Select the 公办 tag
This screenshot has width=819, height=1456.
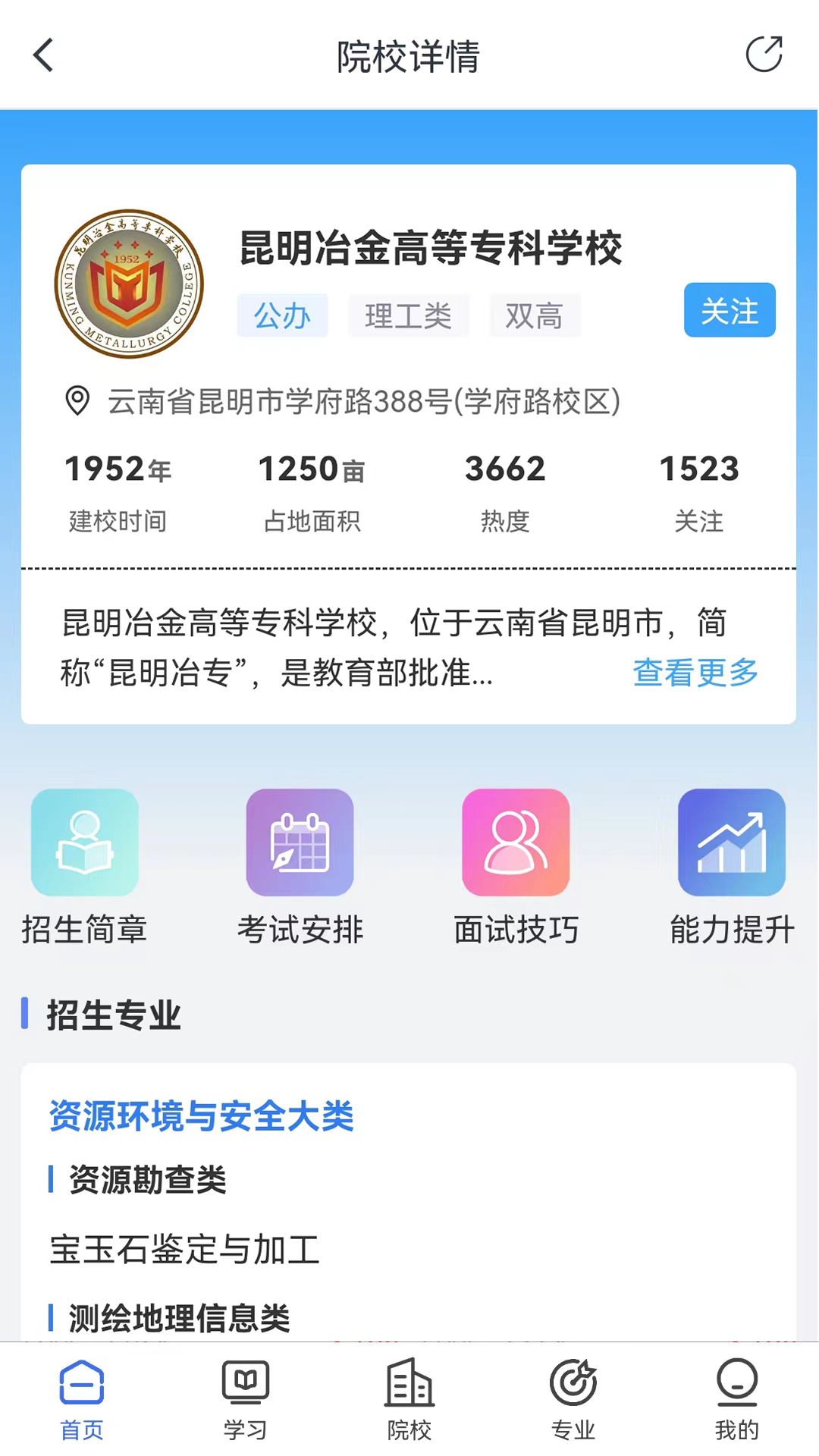click(x=282, y=316)
